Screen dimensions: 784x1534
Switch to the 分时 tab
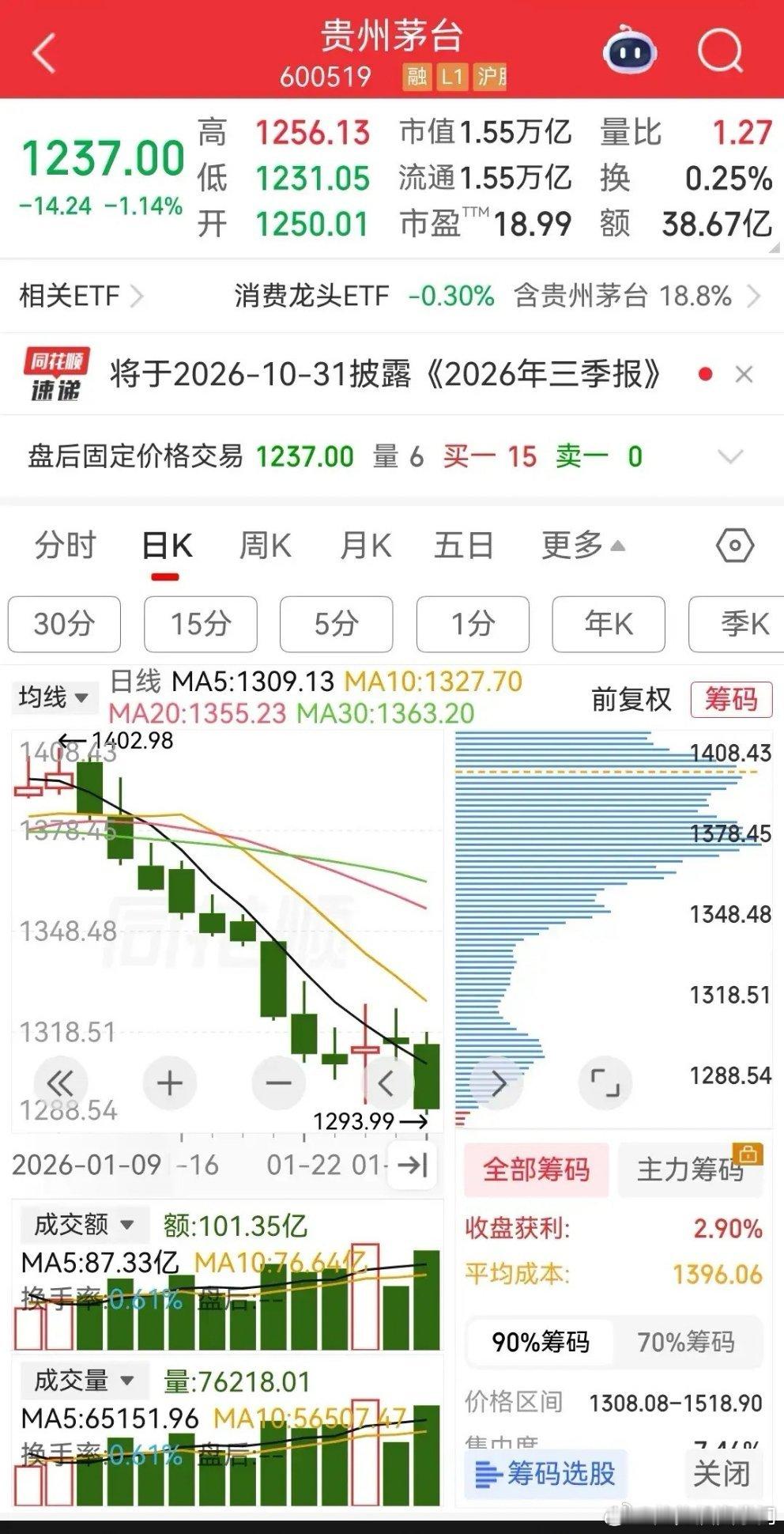point(65,546)
